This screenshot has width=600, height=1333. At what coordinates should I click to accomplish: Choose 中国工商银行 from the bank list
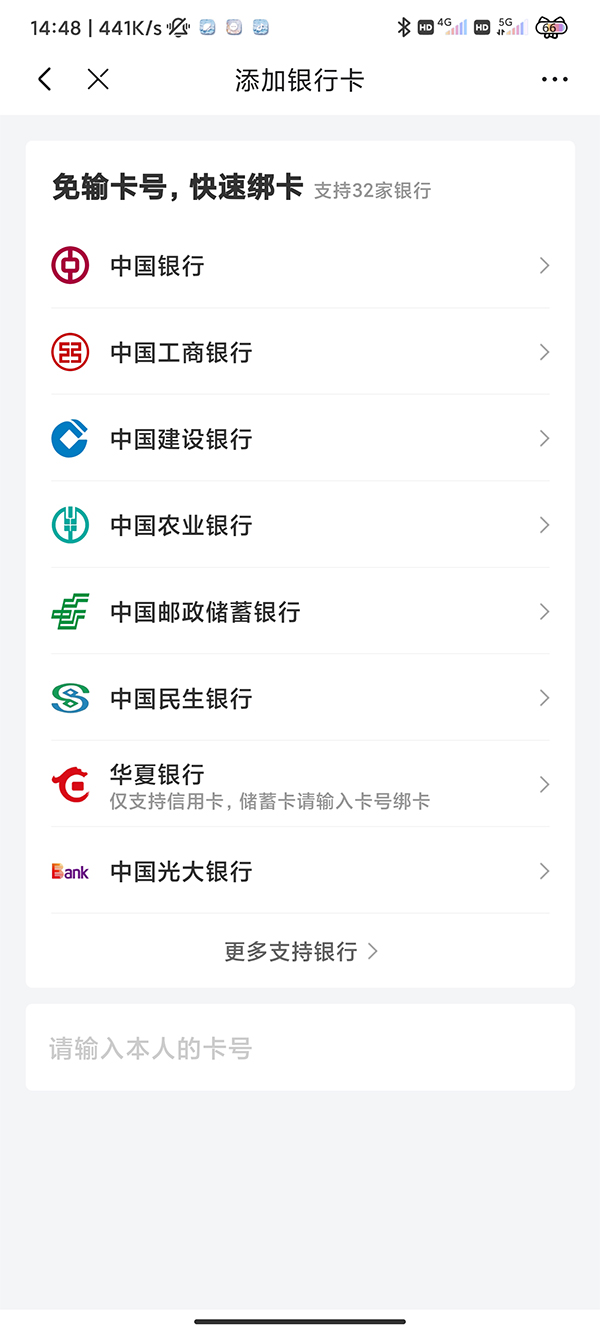click(300, 352)
